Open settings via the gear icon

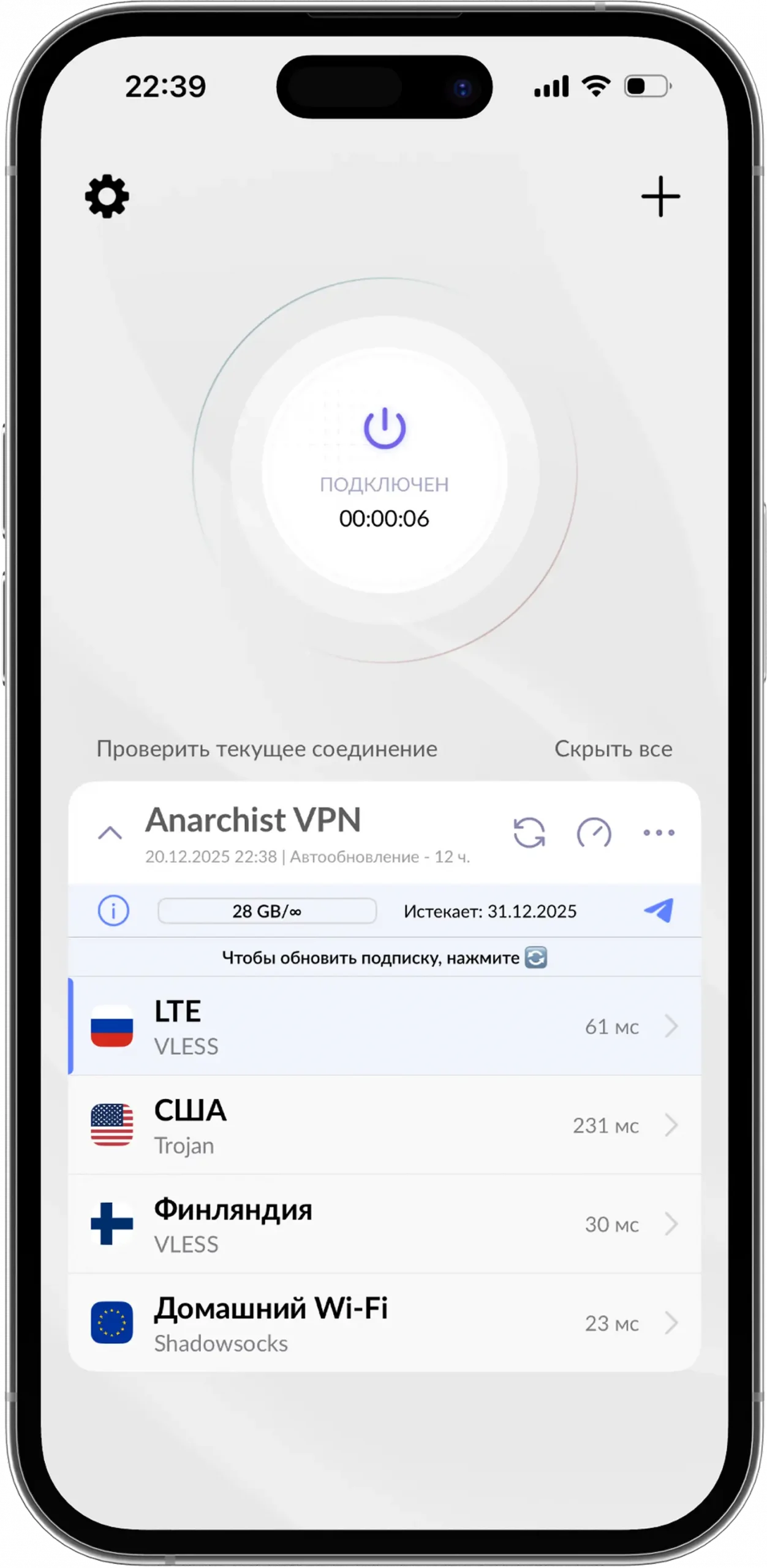tap(107, 197)
